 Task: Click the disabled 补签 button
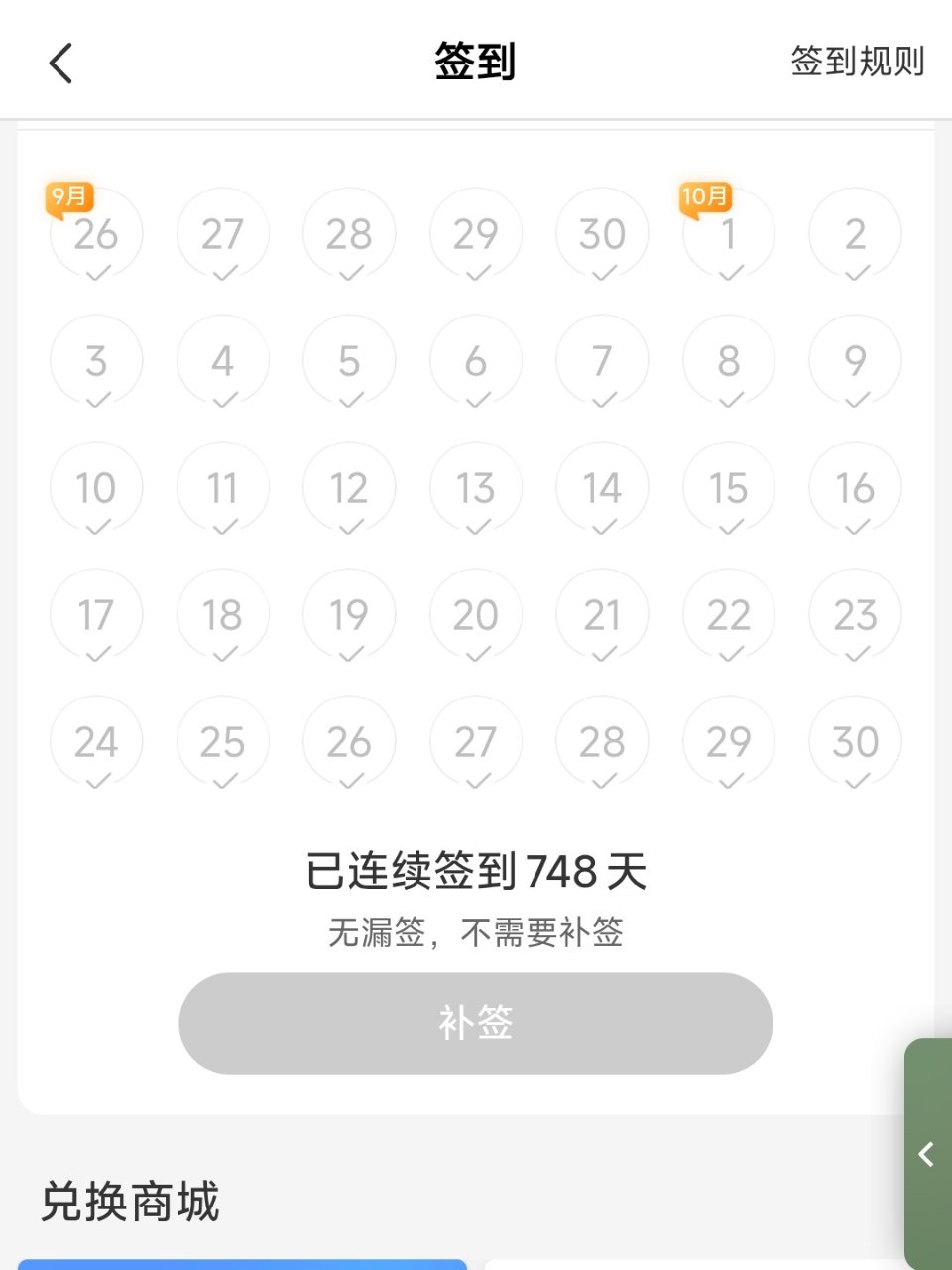coord(475,1023)
